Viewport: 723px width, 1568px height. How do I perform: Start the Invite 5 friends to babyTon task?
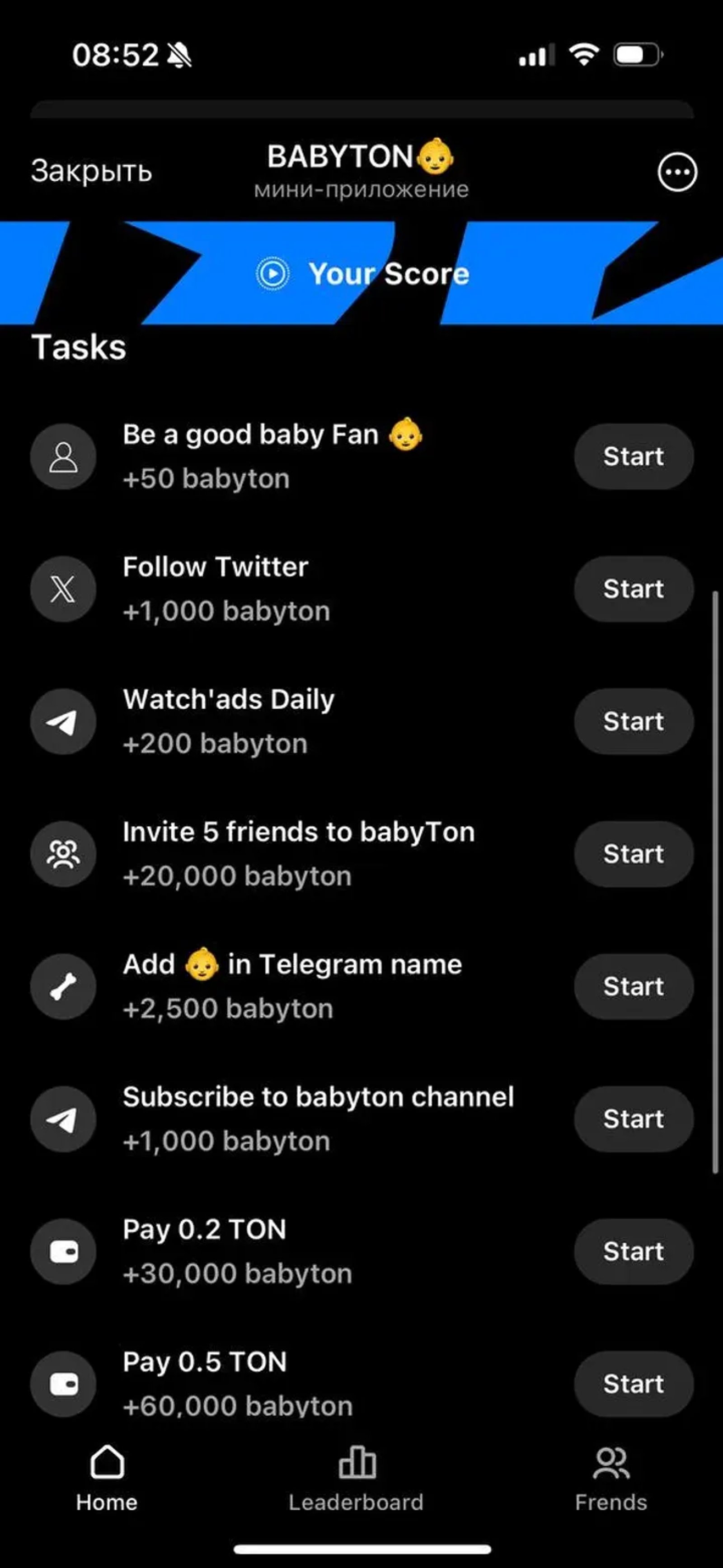[633, 853]
